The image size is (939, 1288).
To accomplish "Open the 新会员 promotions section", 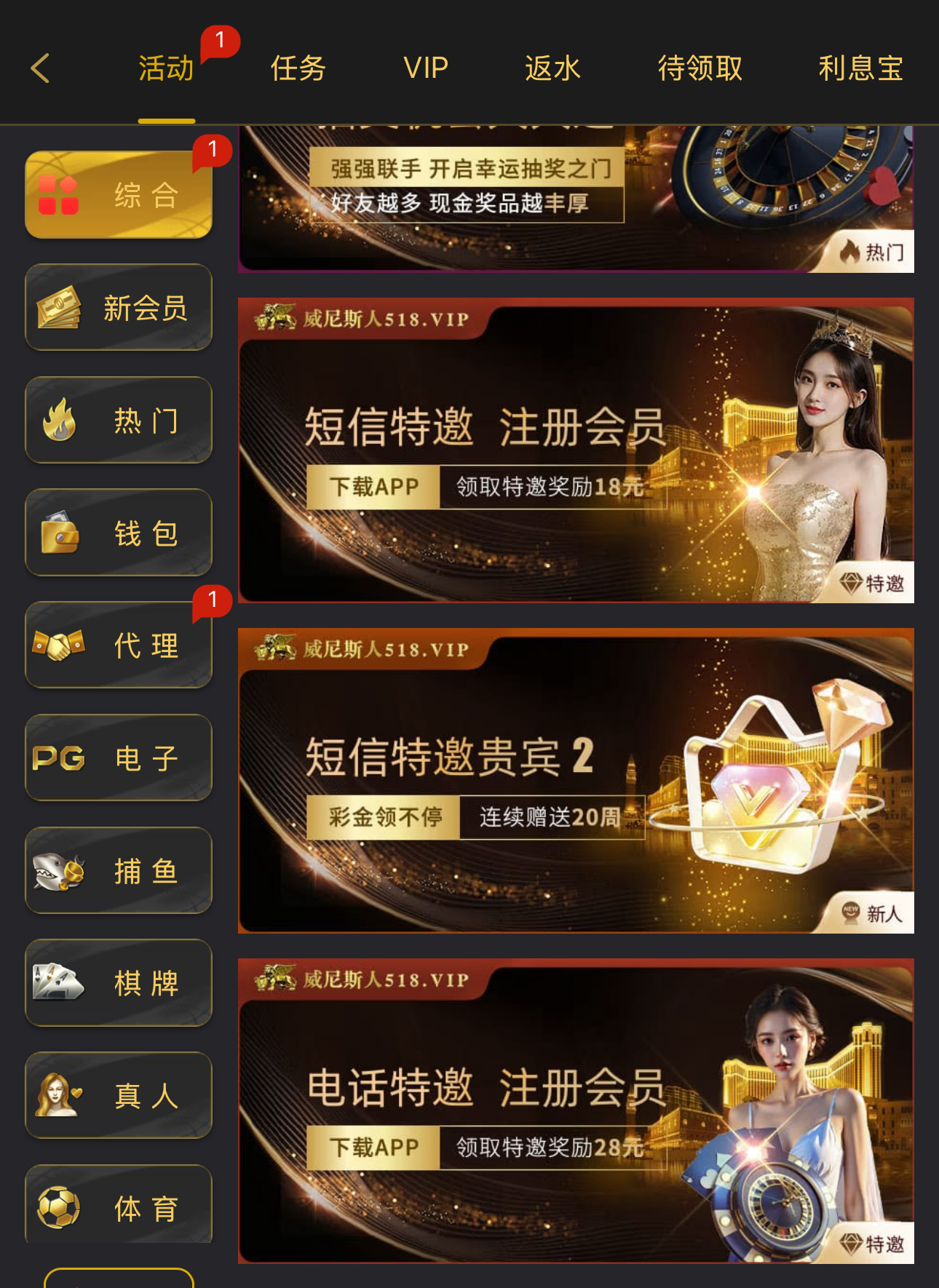I will (118, 307).
